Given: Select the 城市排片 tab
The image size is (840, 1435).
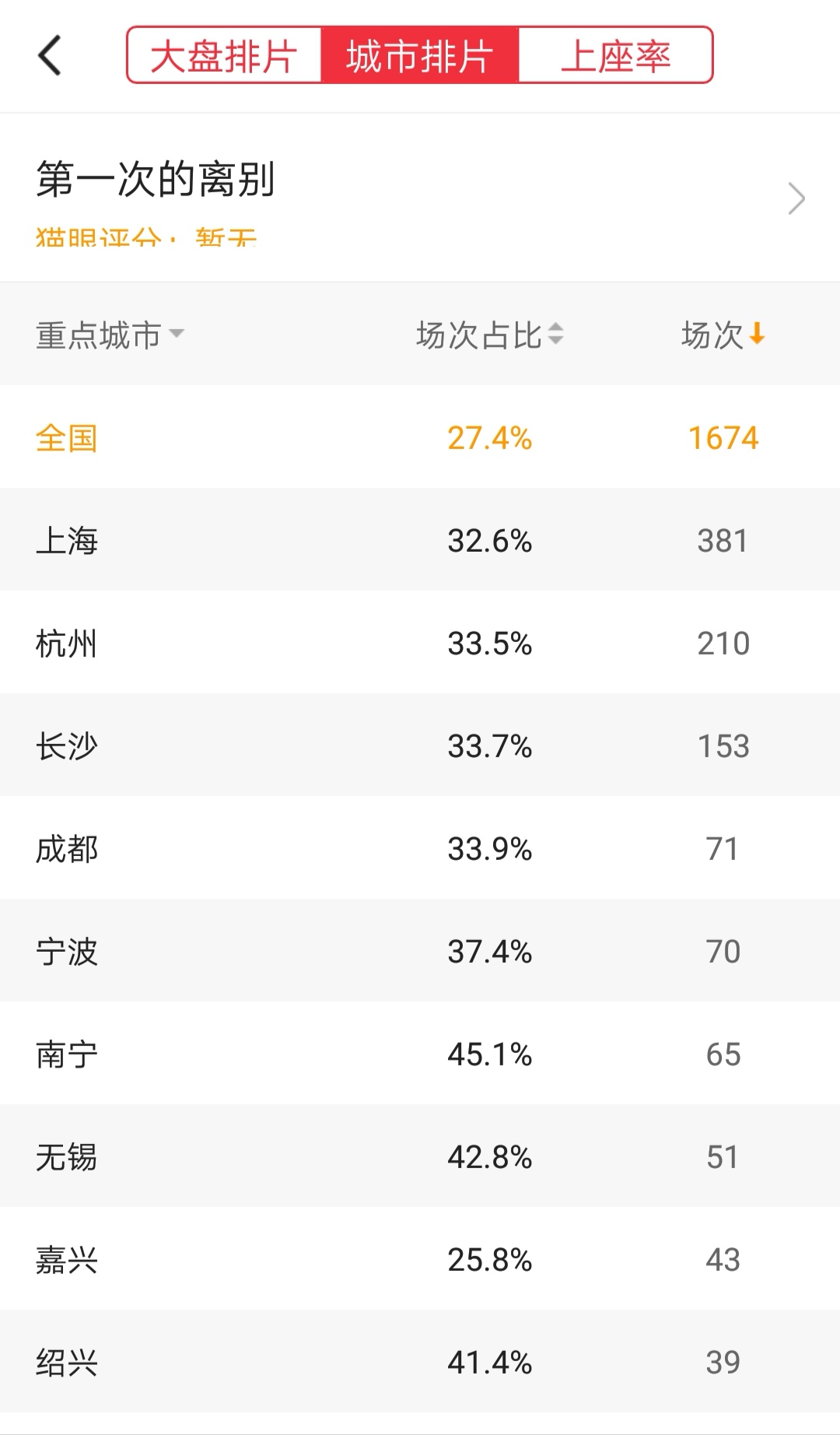Looking at the screenshot, I should tap(420, 56).
